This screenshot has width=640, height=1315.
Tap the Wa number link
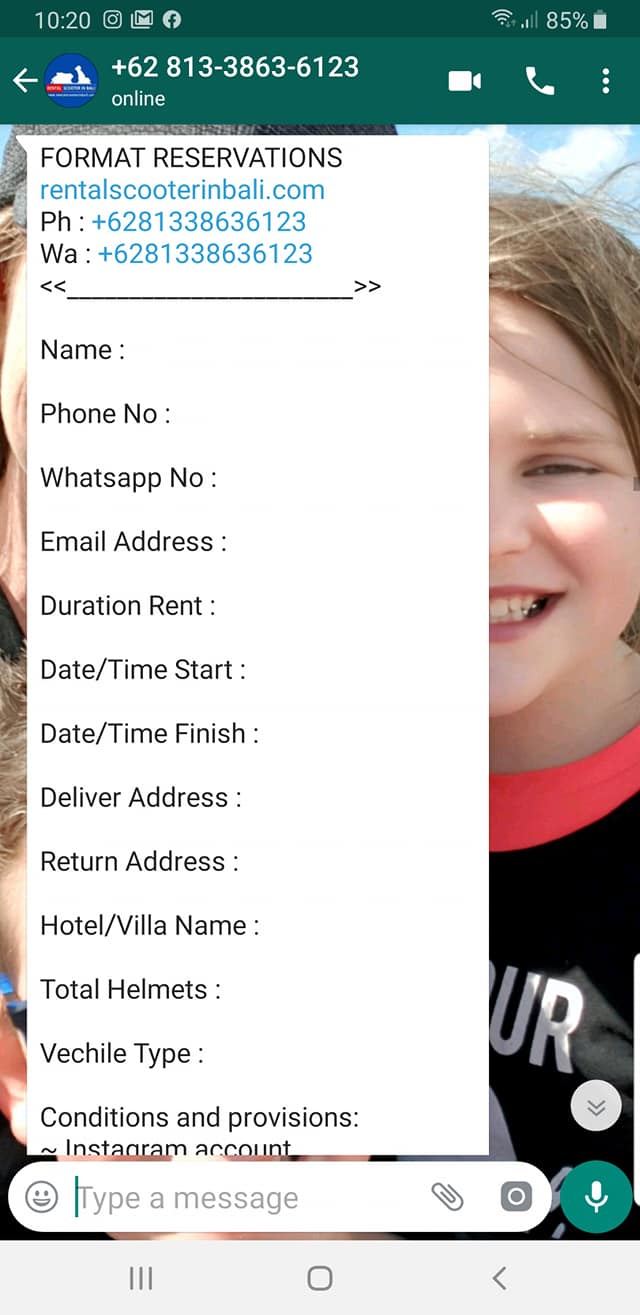tap(205, 254)
